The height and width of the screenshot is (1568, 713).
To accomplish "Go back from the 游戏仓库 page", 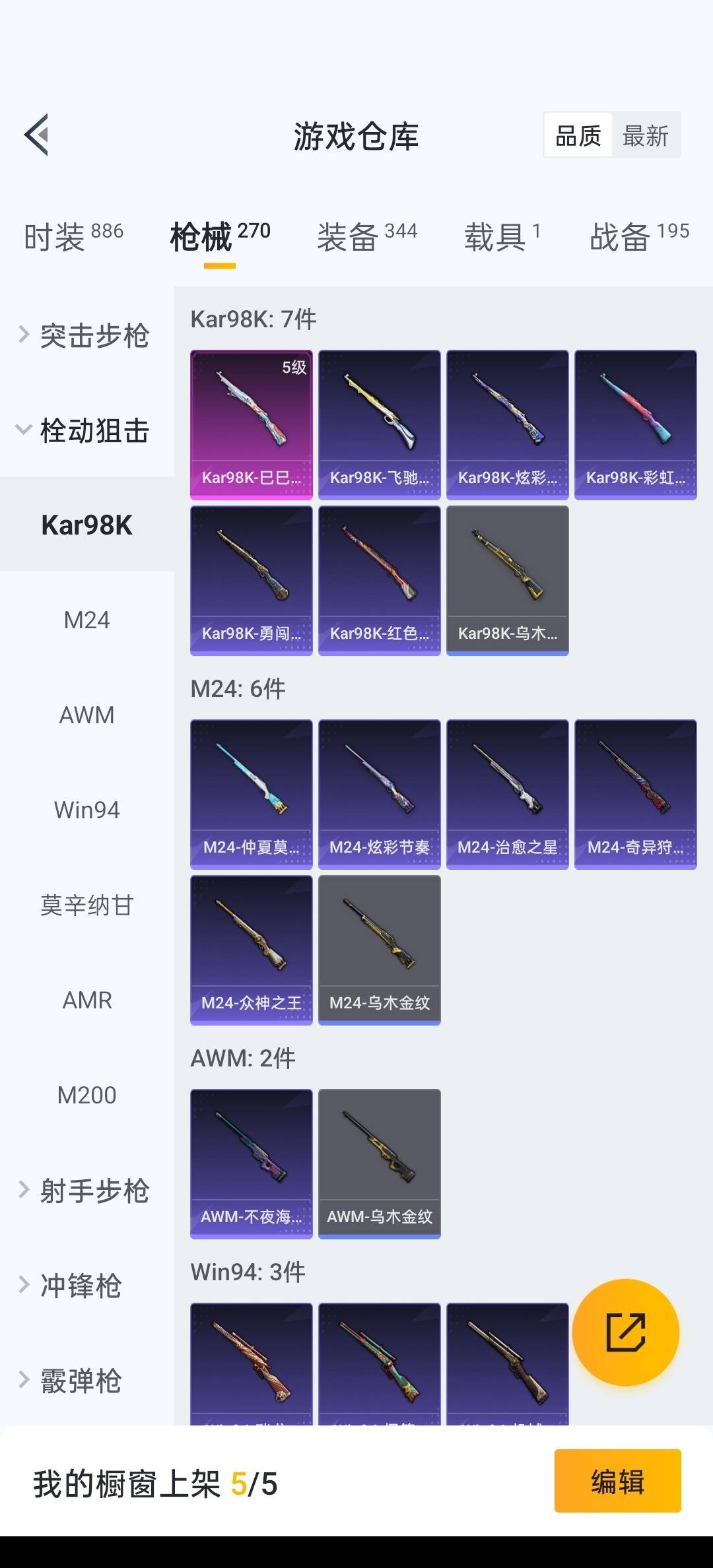I will coord(37,135).
